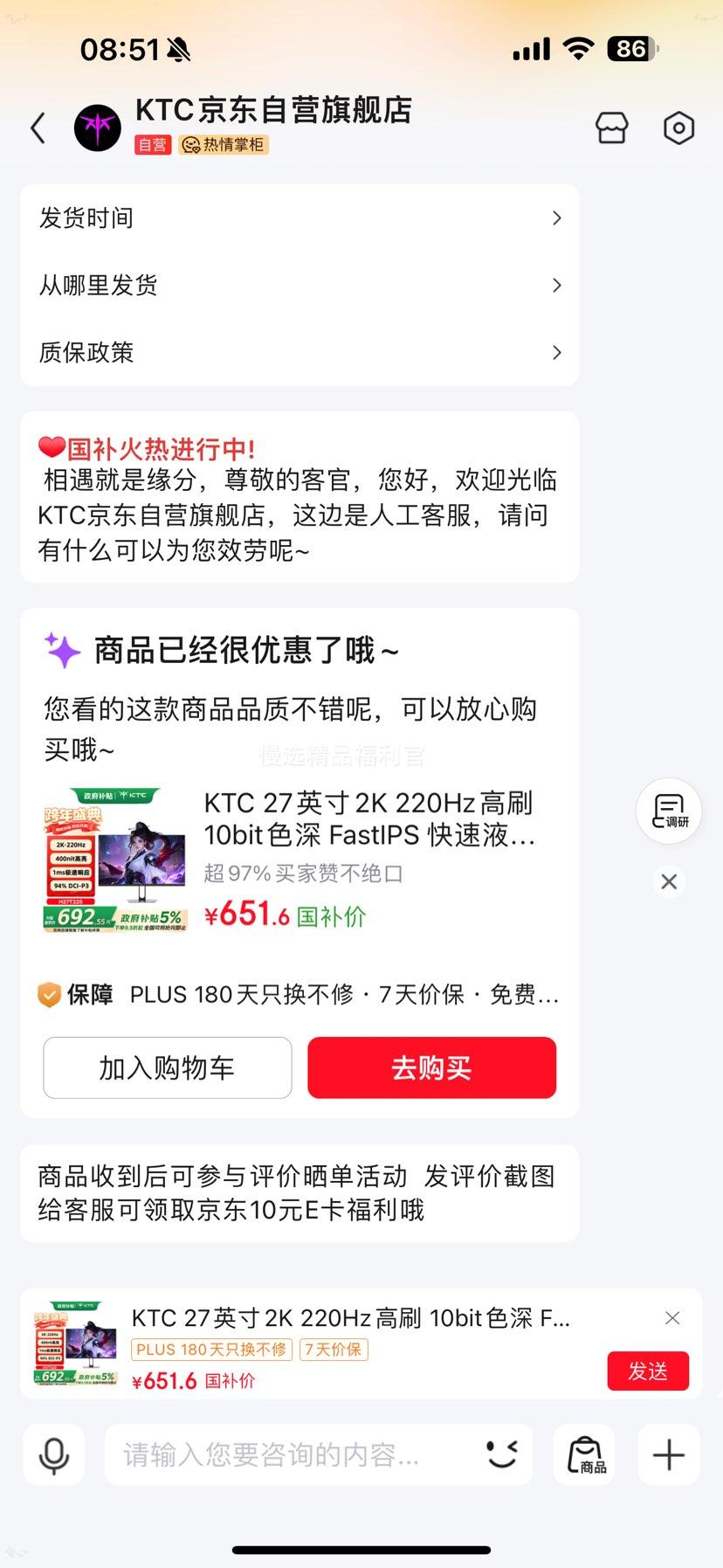Image resolution: width=723 pixels, height=1568 pixels.
Task: Dismiss the product card with the X
Action: coord(671,1318)
